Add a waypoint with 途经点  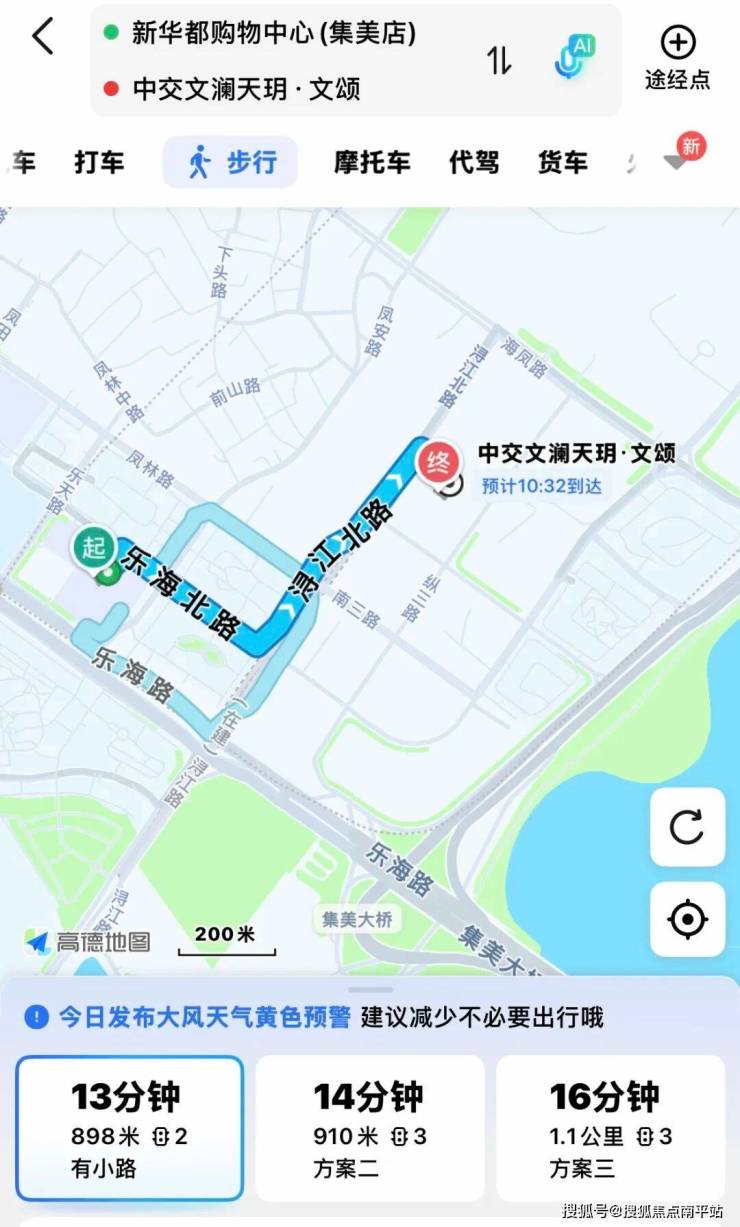pos(677,58)
